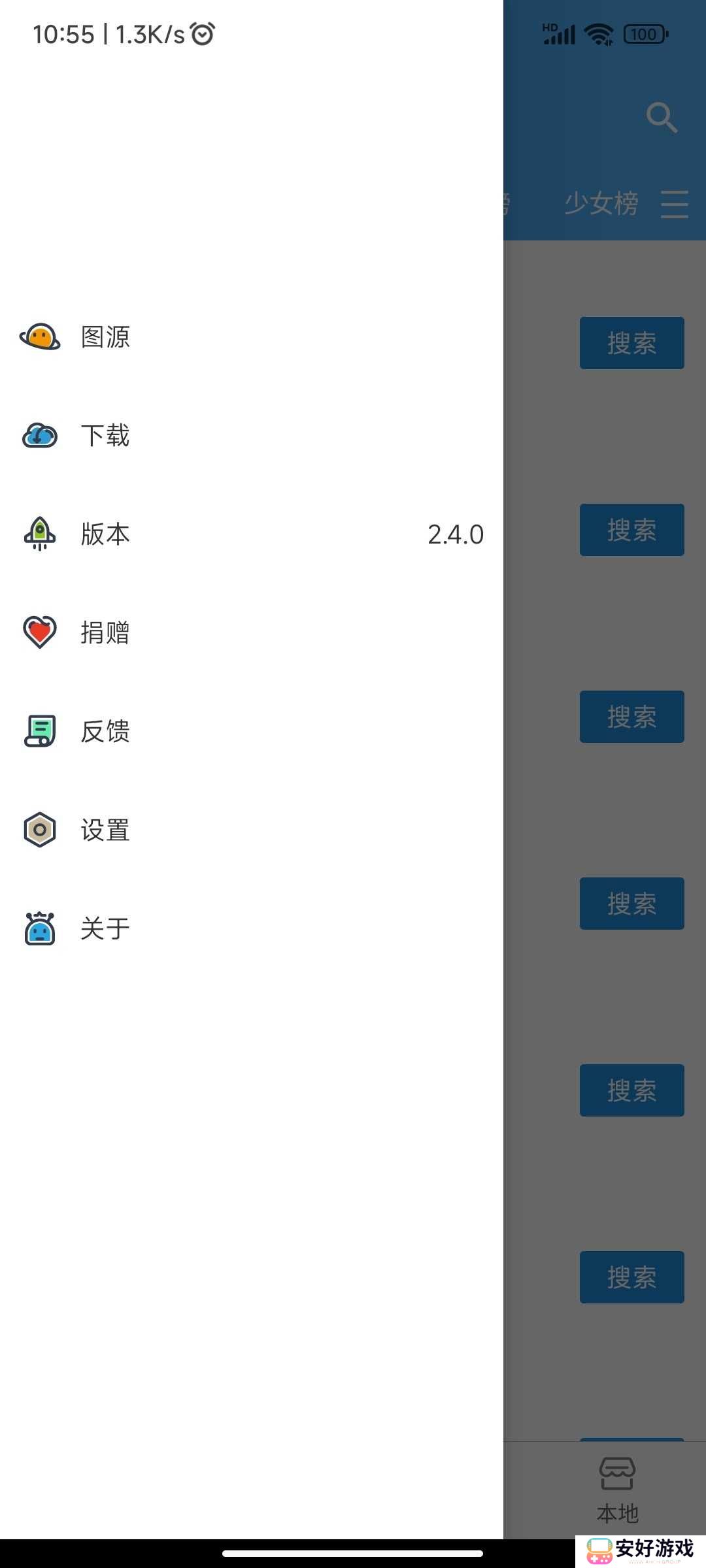Click the heart icon for 捐赠

coord(39,632)
